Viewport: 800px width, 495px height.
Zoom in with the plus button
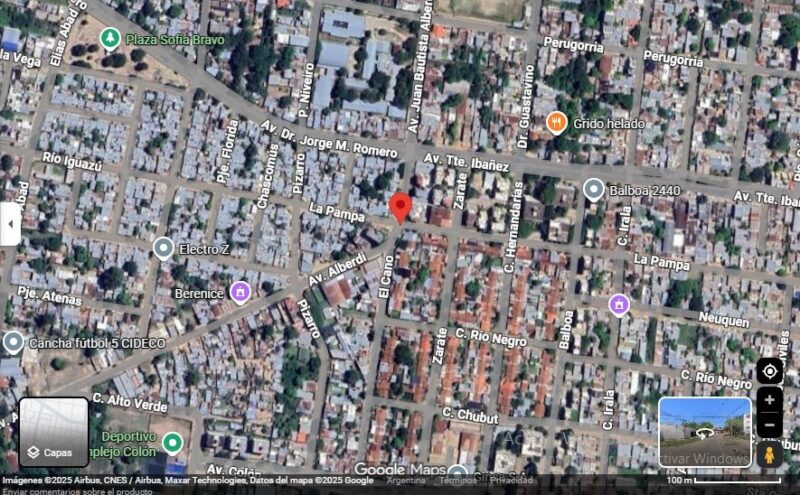769,399
